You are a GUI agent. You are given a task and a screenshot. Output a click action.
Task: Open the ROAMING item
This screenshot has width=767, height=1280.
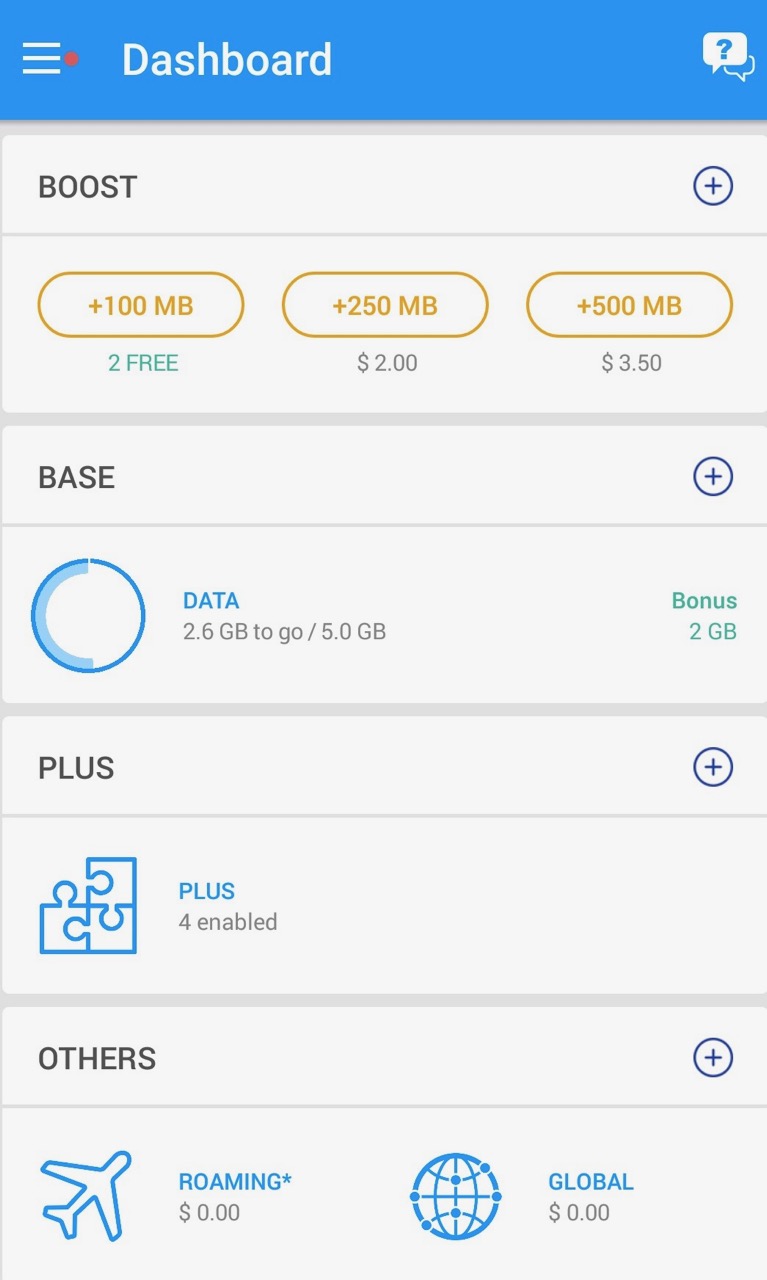click(x=166, y=1196)
